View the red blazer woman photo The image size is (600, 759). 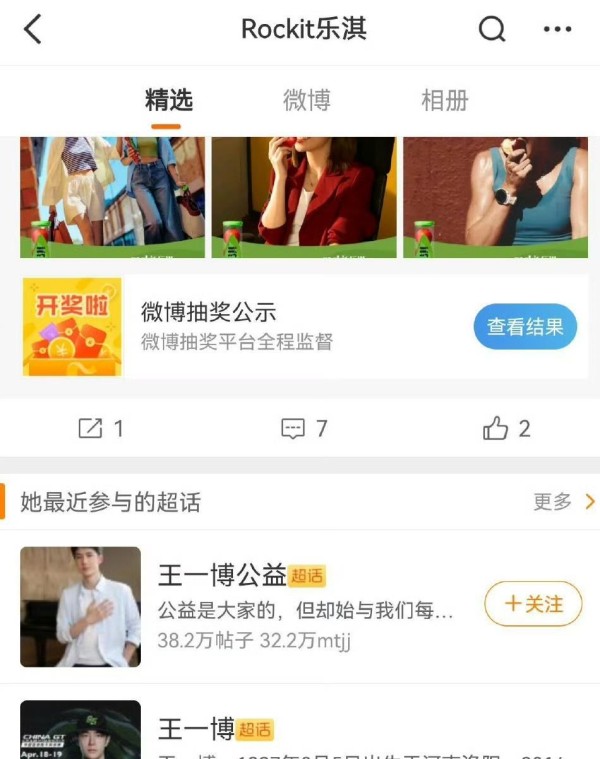304,197
